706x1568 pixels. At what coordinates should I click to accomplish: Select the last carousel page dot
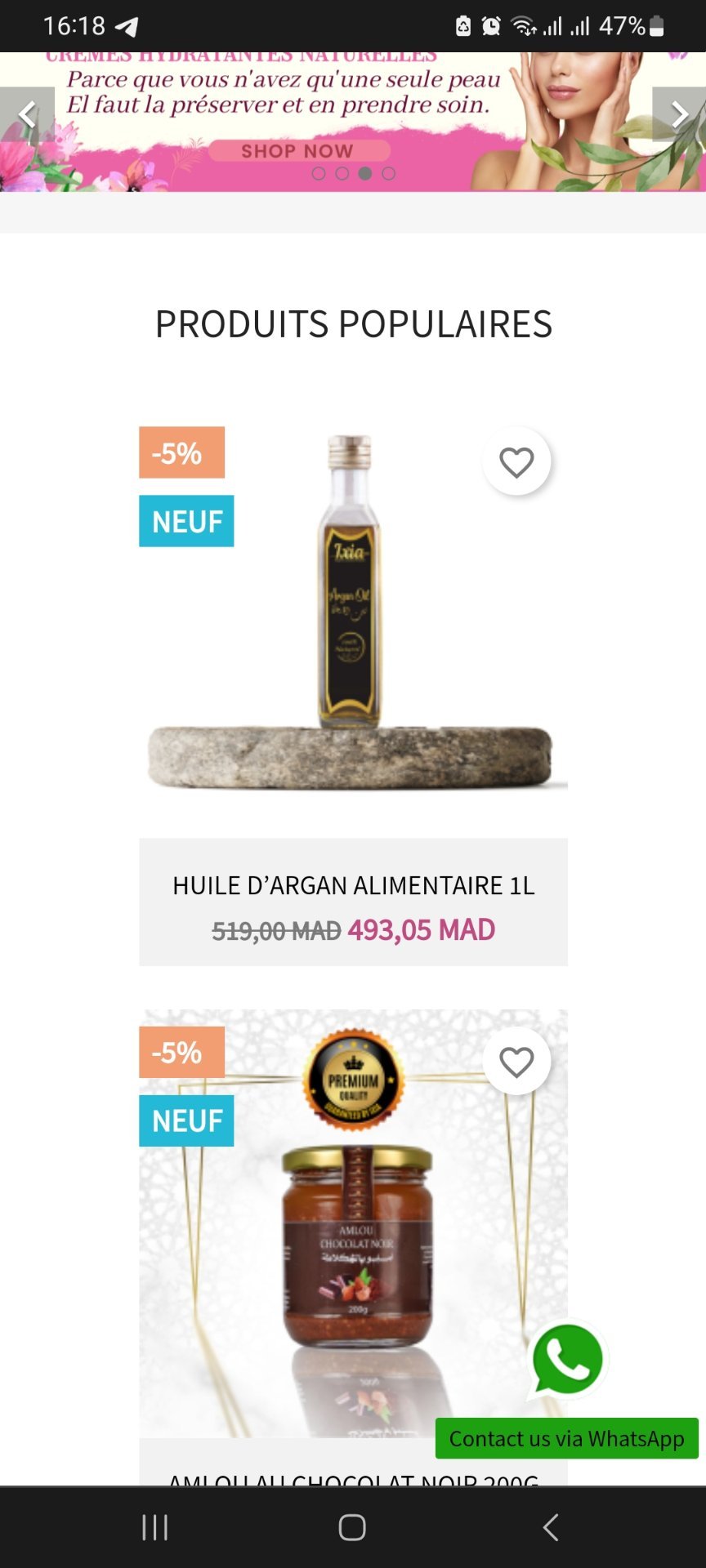click(x=389, y=174)
